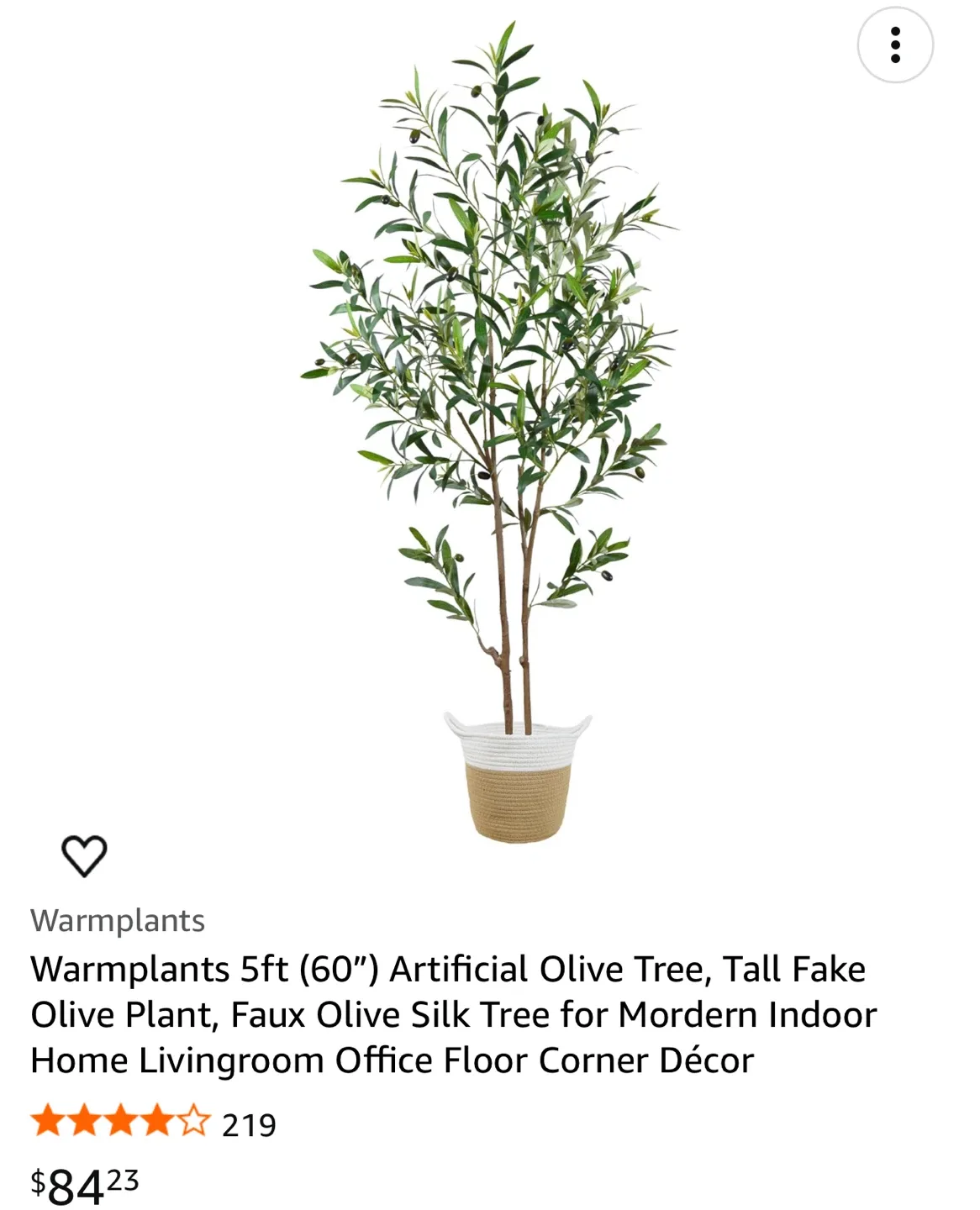Click the heart to unfavorite the olive tree
980x1210 pixels.
pyautogui.click(x=83, y=858)
